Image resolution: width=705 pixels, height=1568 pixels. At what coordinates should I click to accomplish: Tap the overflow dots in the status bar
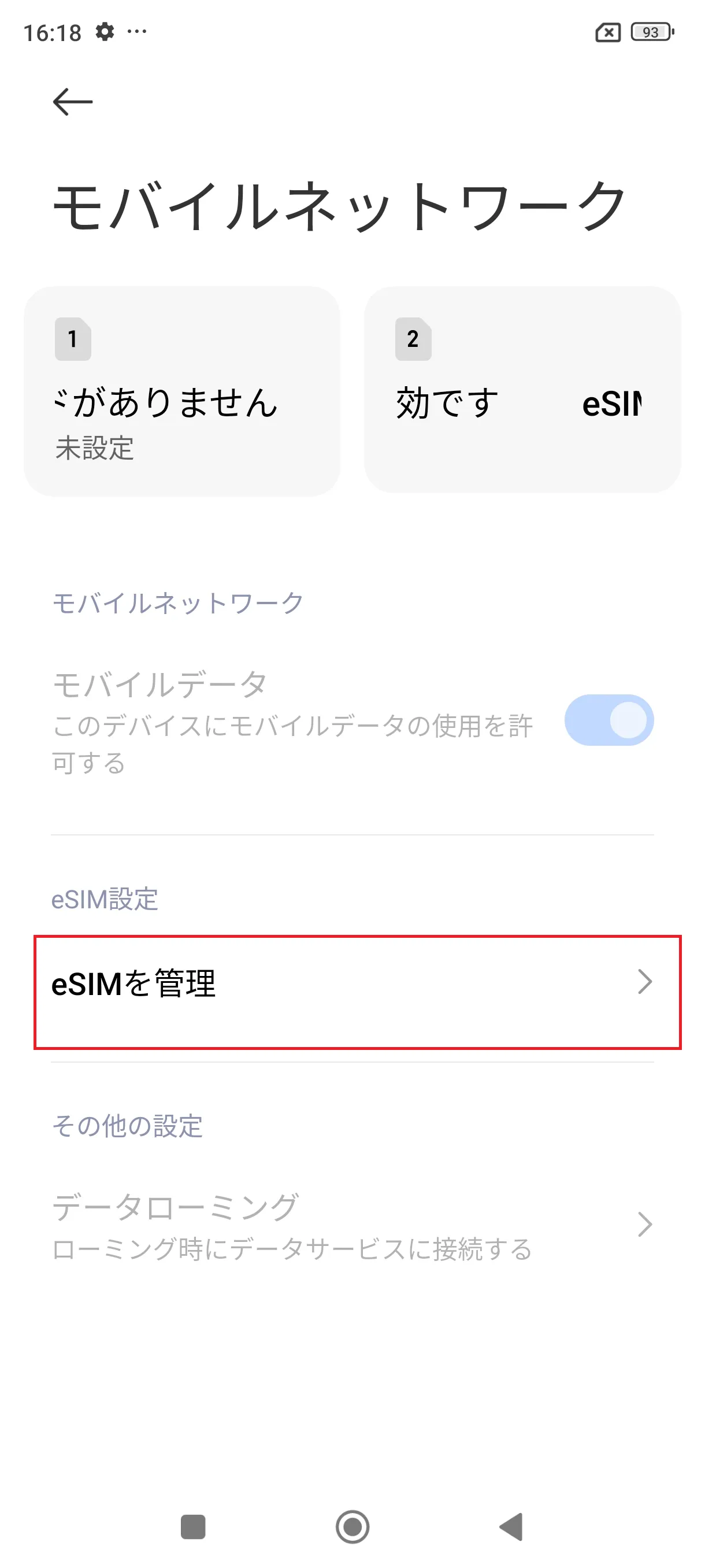click(x=137, y=34)
